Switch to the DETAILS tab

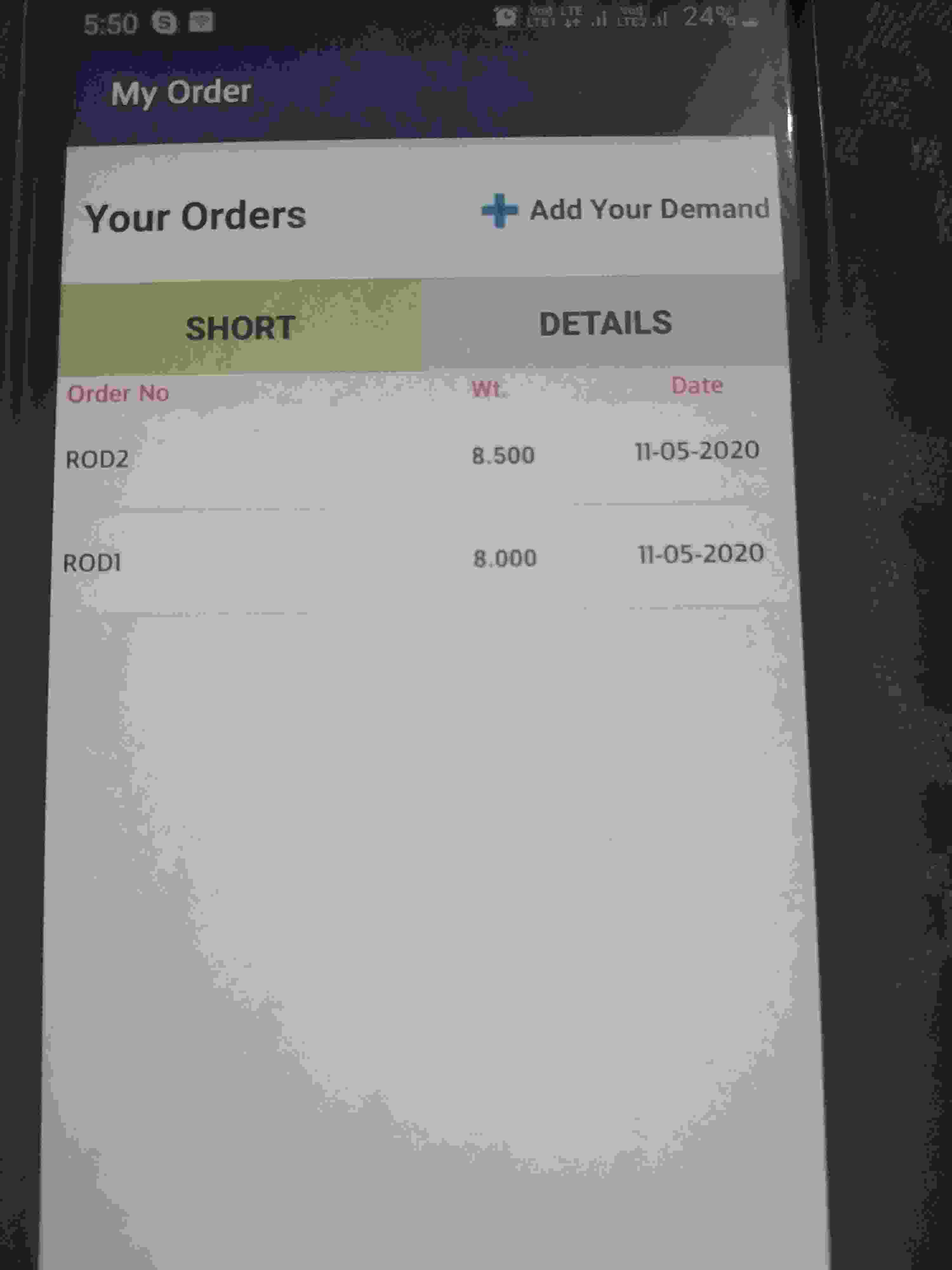(605, 324)
